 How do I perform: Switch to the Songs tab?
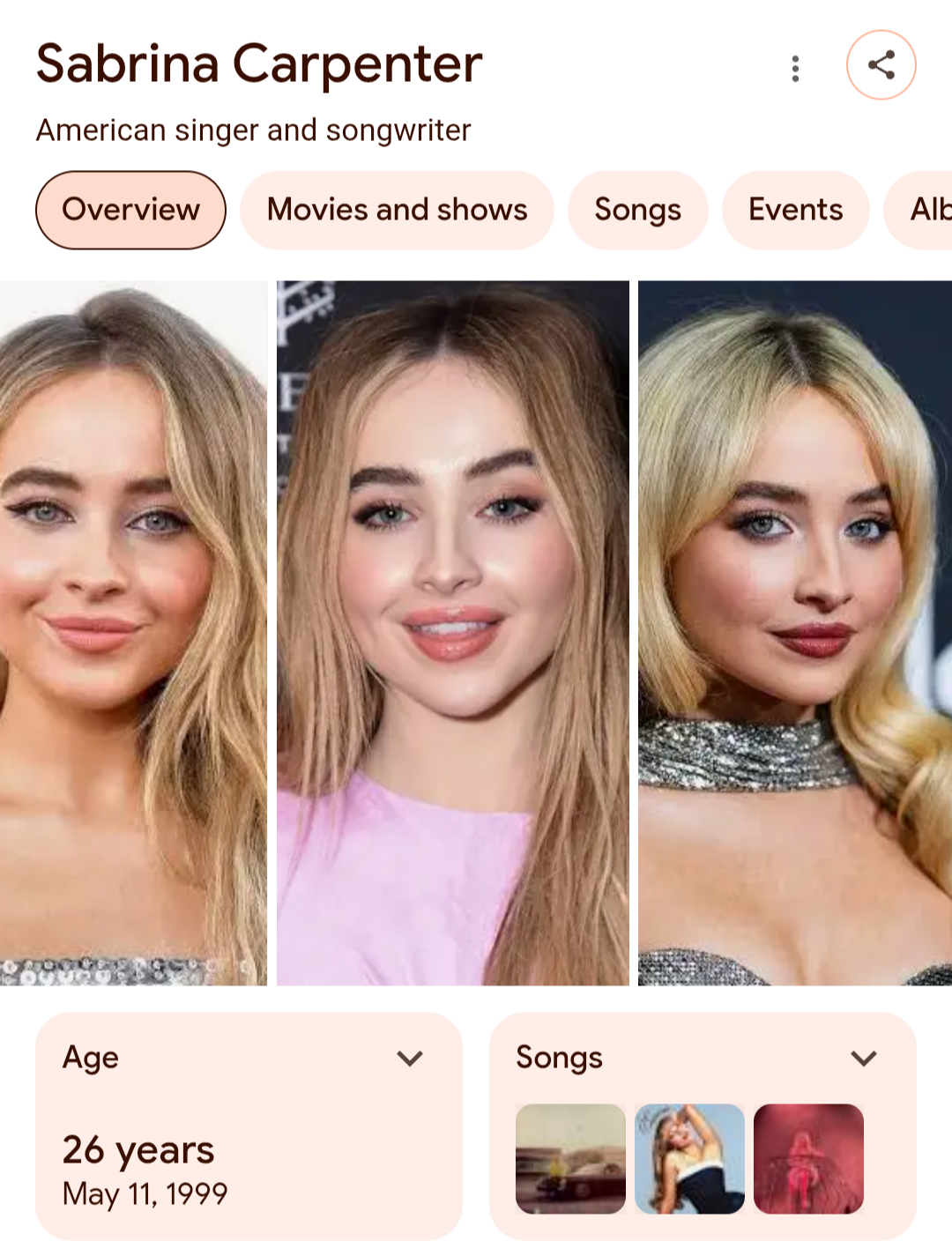point(637,210)
